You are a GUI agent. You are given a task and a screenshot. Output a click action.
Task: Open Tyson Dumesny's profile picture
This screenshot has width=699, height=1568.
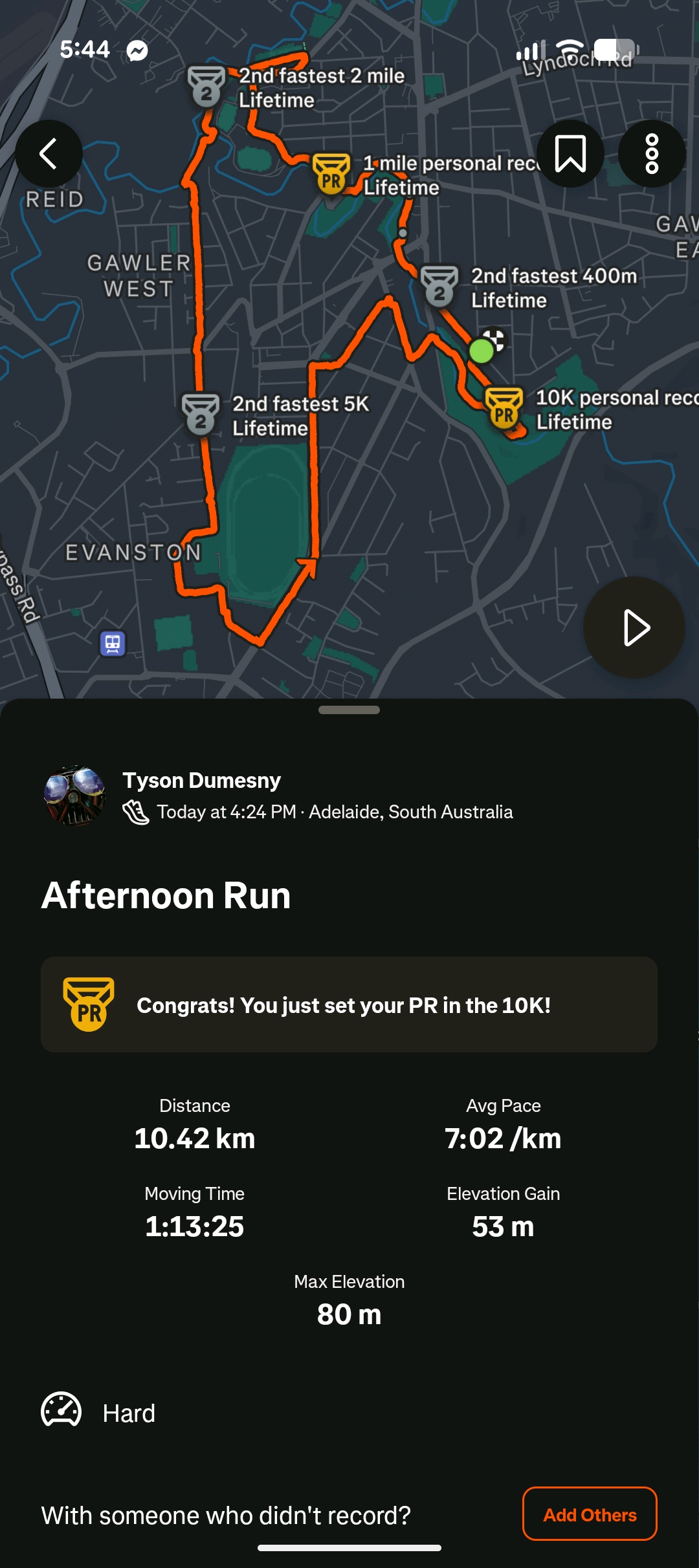74,796
